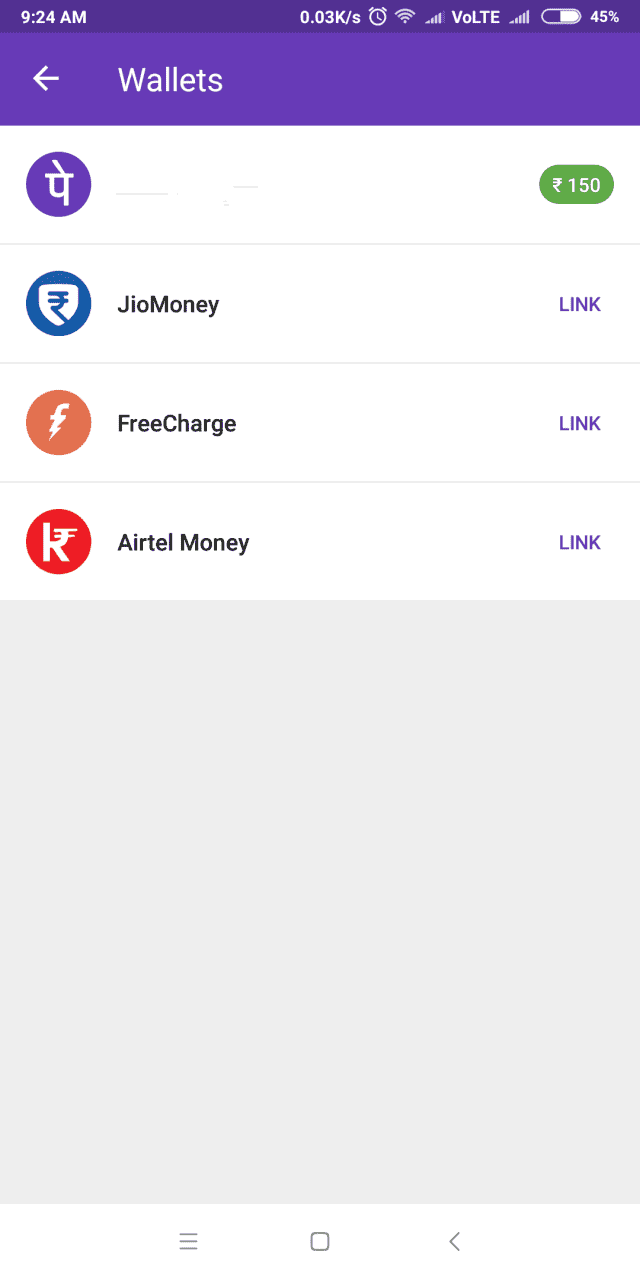
Task: Link the Airtel Money wallet
Action: tap(579, 542)
